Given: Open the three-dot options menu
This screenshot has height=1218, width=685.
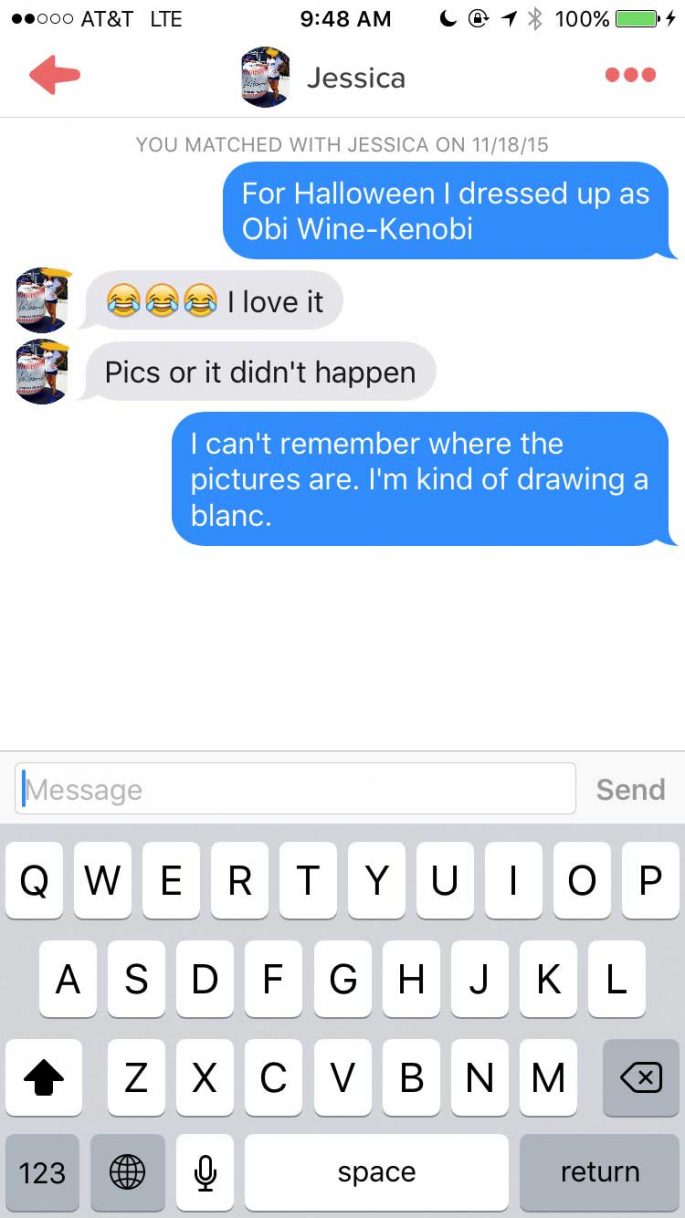Looking at the screenshot, I should (630, 76).
